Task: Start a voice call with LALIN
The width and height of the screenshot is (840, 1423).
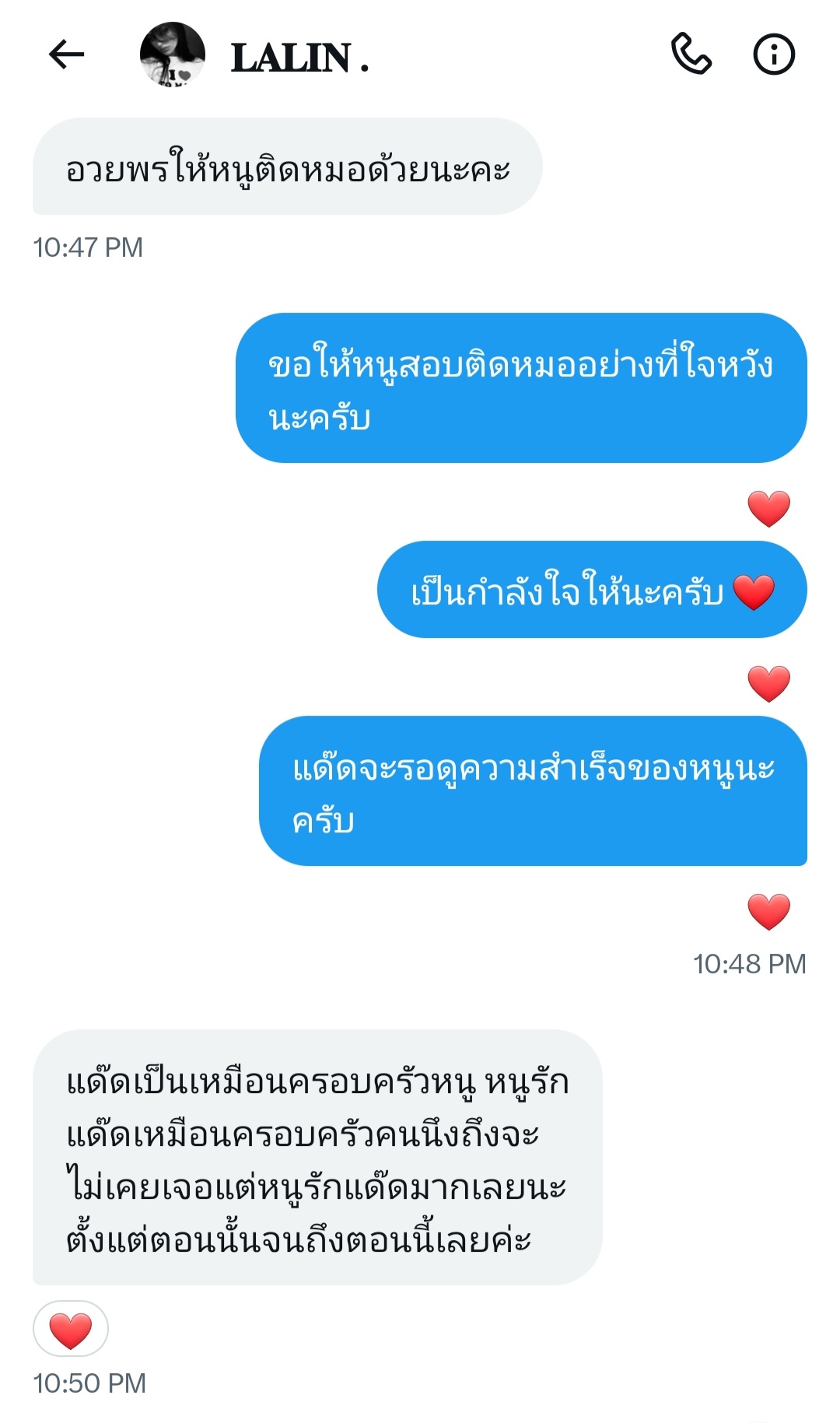Action: click(x=691, y=54)
